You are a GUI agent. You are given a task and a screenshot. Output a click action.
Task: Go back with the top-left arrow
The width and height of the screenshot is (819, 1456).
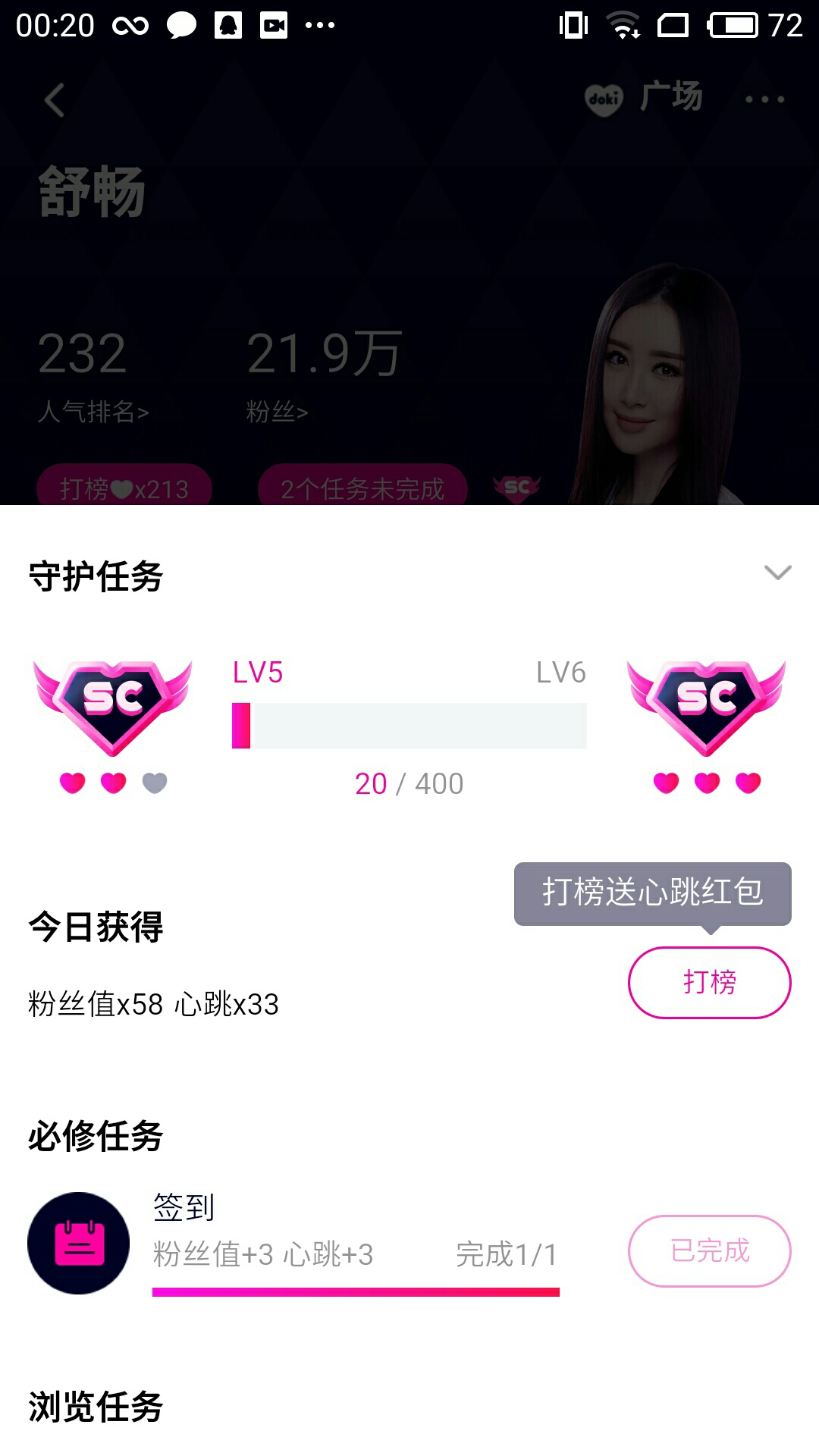click(x=54, y=100)
